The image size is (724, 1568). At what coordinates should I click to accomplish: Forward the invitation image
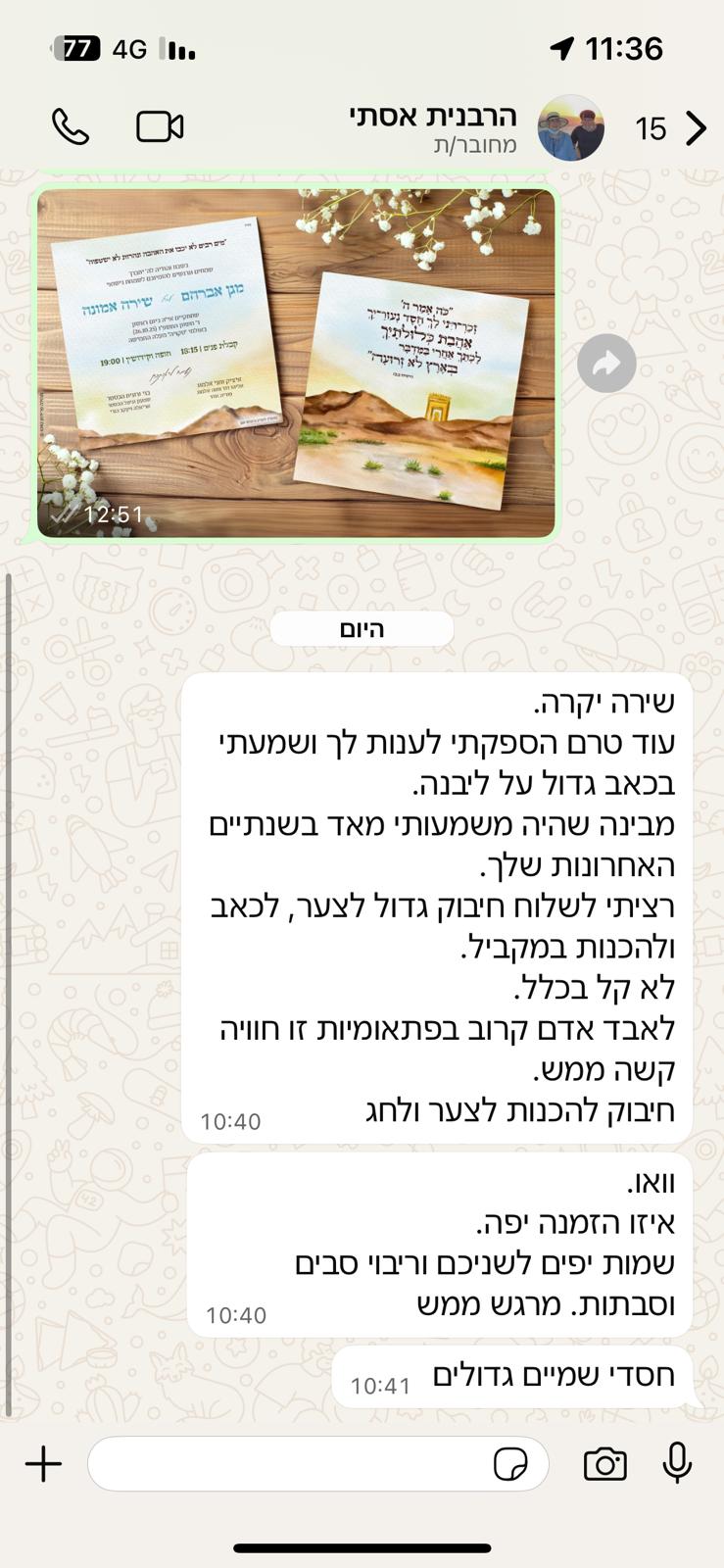606,364
